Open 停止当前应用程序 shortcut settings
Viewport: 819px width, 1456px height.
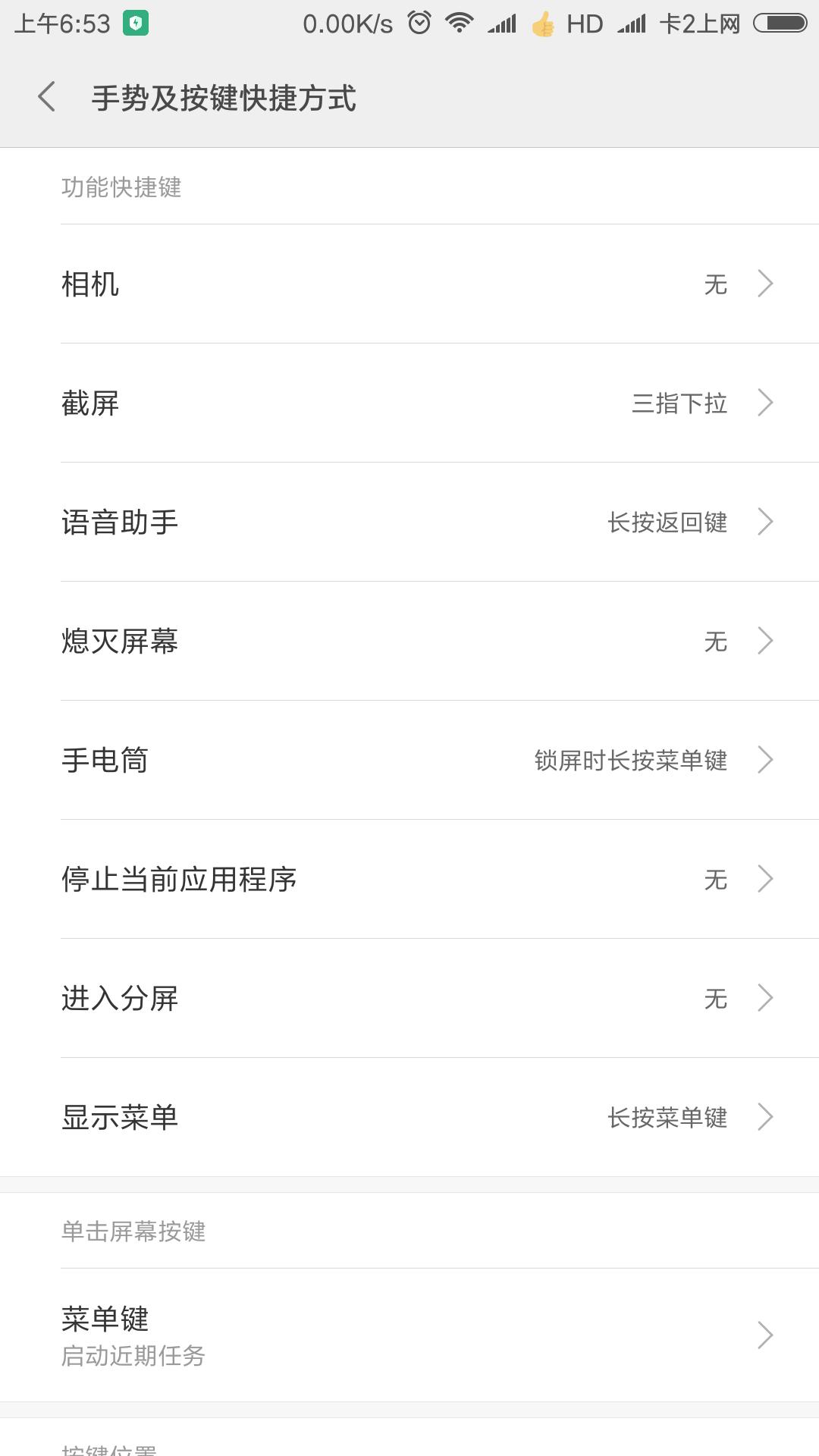(409, 880)
